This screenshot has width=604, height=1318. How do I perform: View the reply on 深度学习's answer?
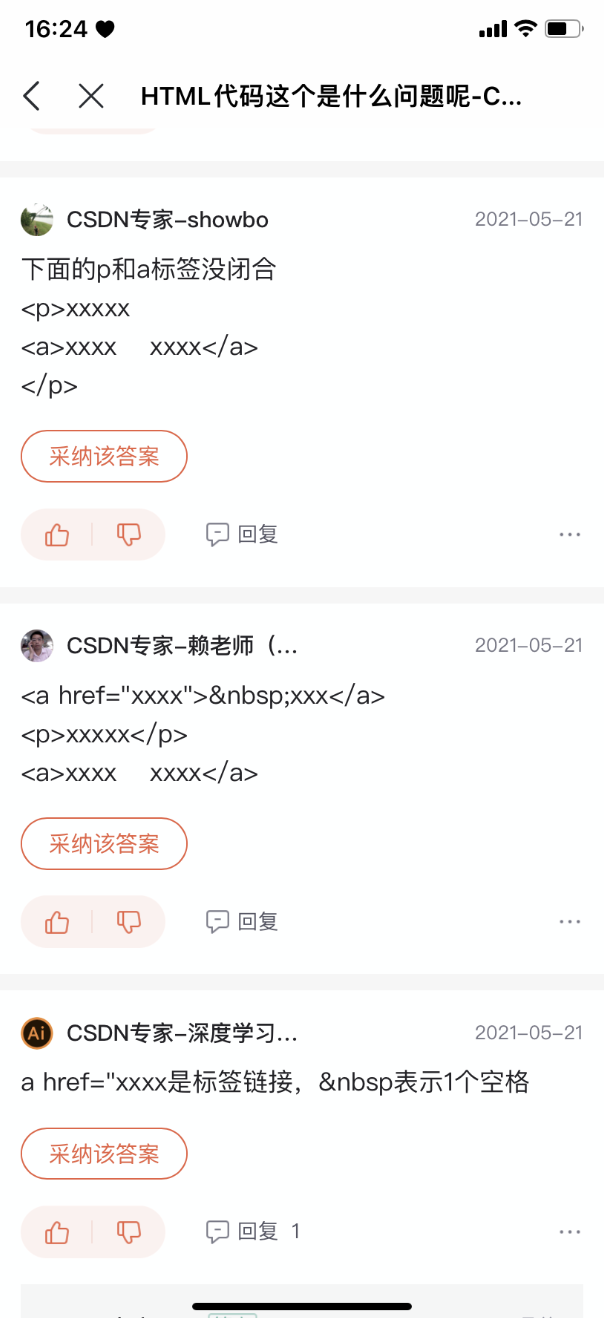click(x=253, y=1232)
